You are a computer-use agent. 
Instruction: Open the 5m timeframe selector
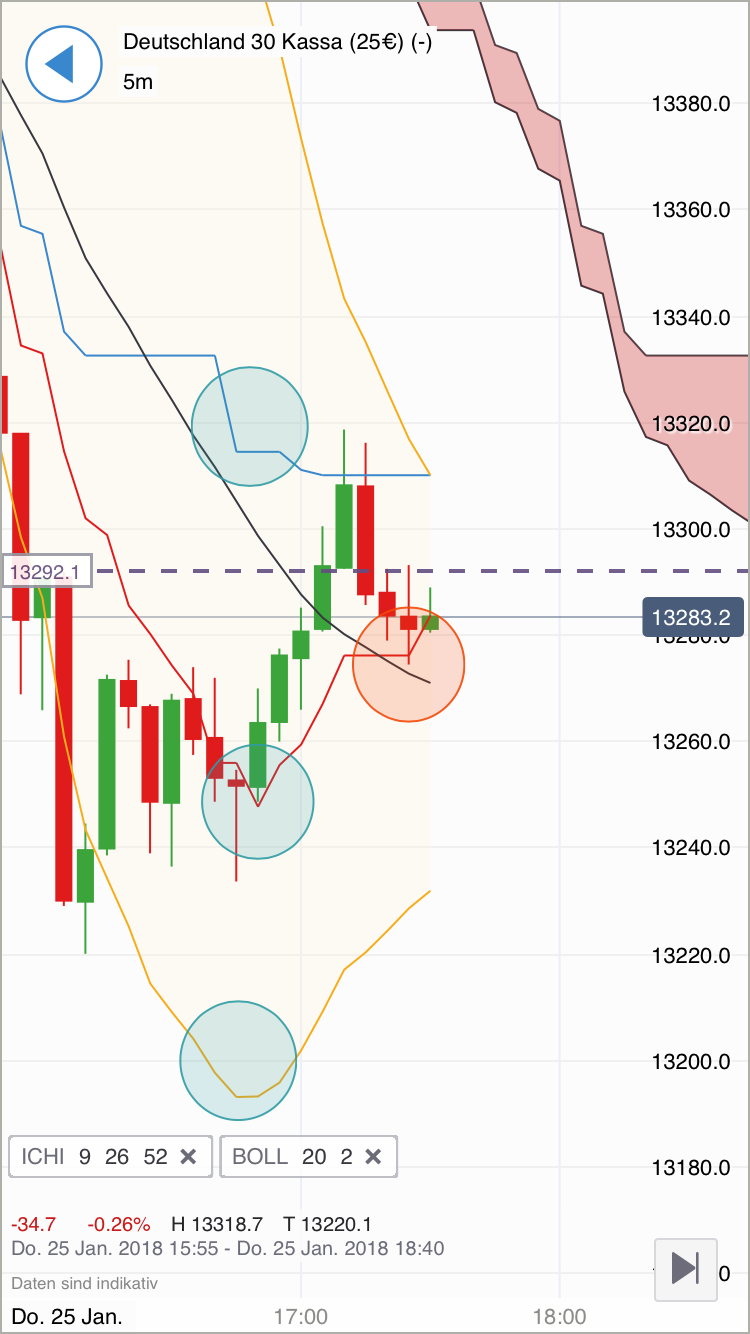pos(138,82)
